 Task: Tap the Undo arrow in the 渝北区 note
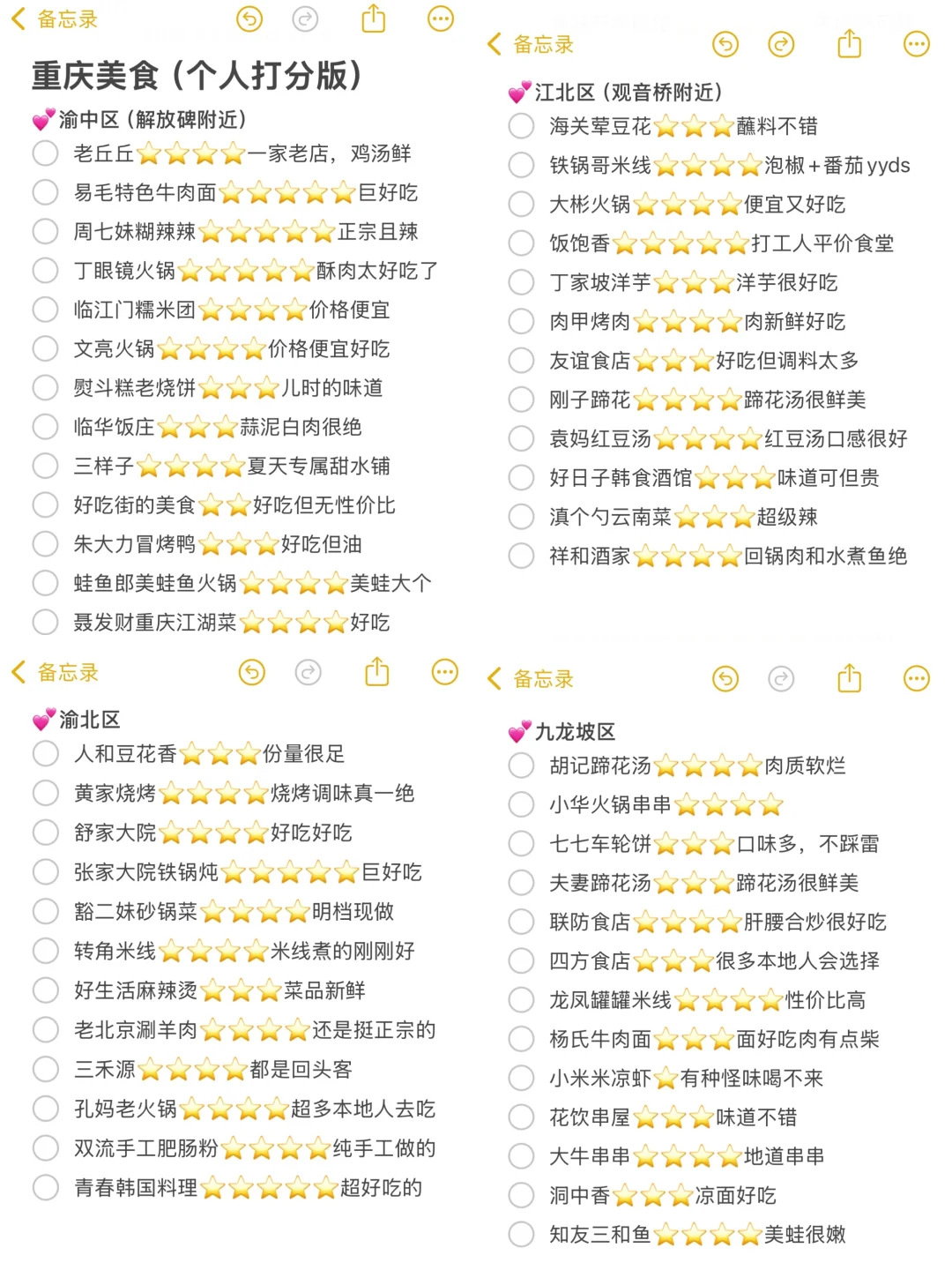pos(252,672)
